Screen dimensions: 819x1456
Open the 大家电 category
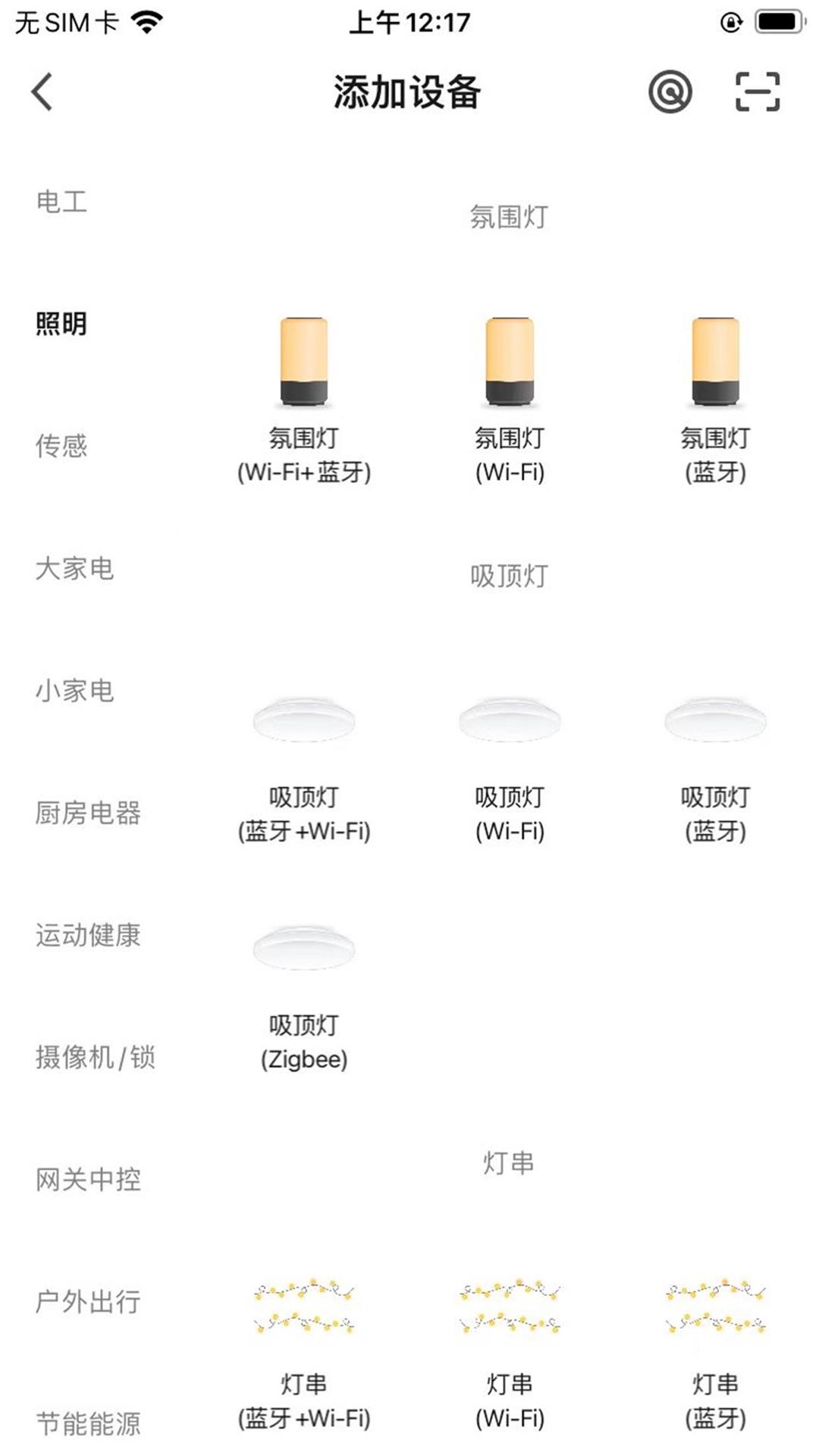[x=74, y=569]
